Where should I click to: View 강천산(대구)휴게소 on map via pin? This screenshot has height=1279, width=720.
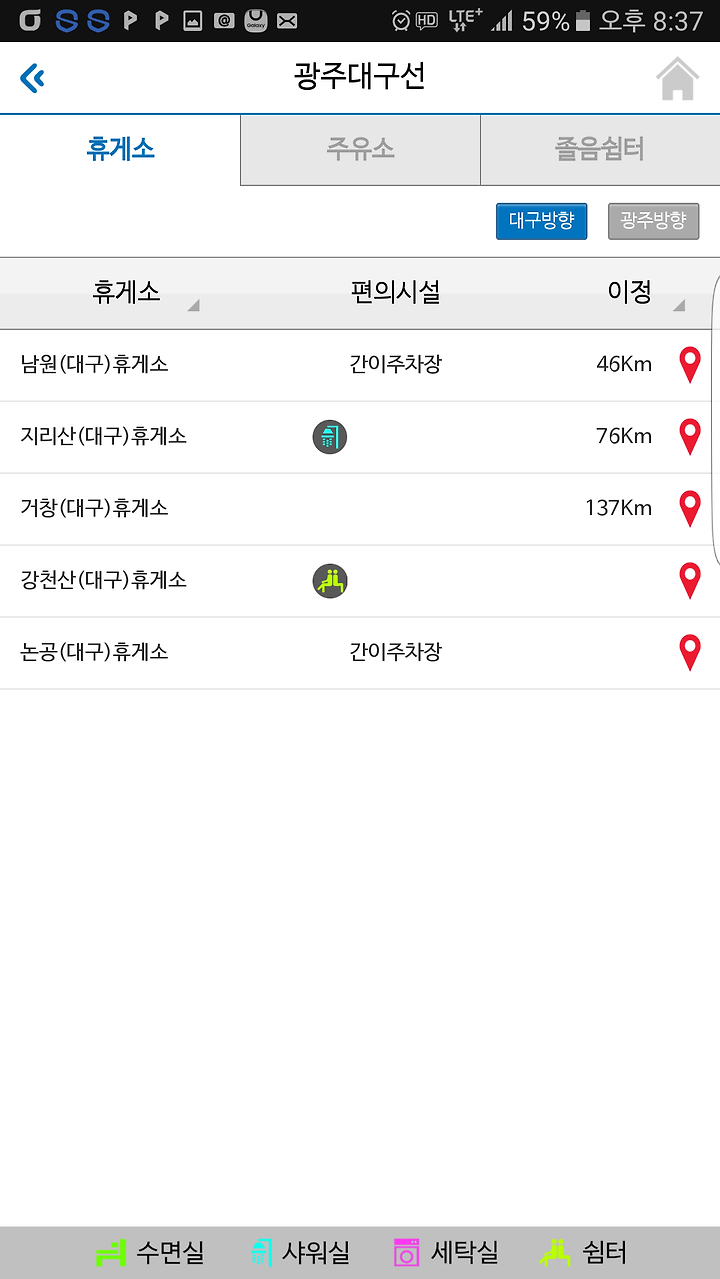coord(690,581)
